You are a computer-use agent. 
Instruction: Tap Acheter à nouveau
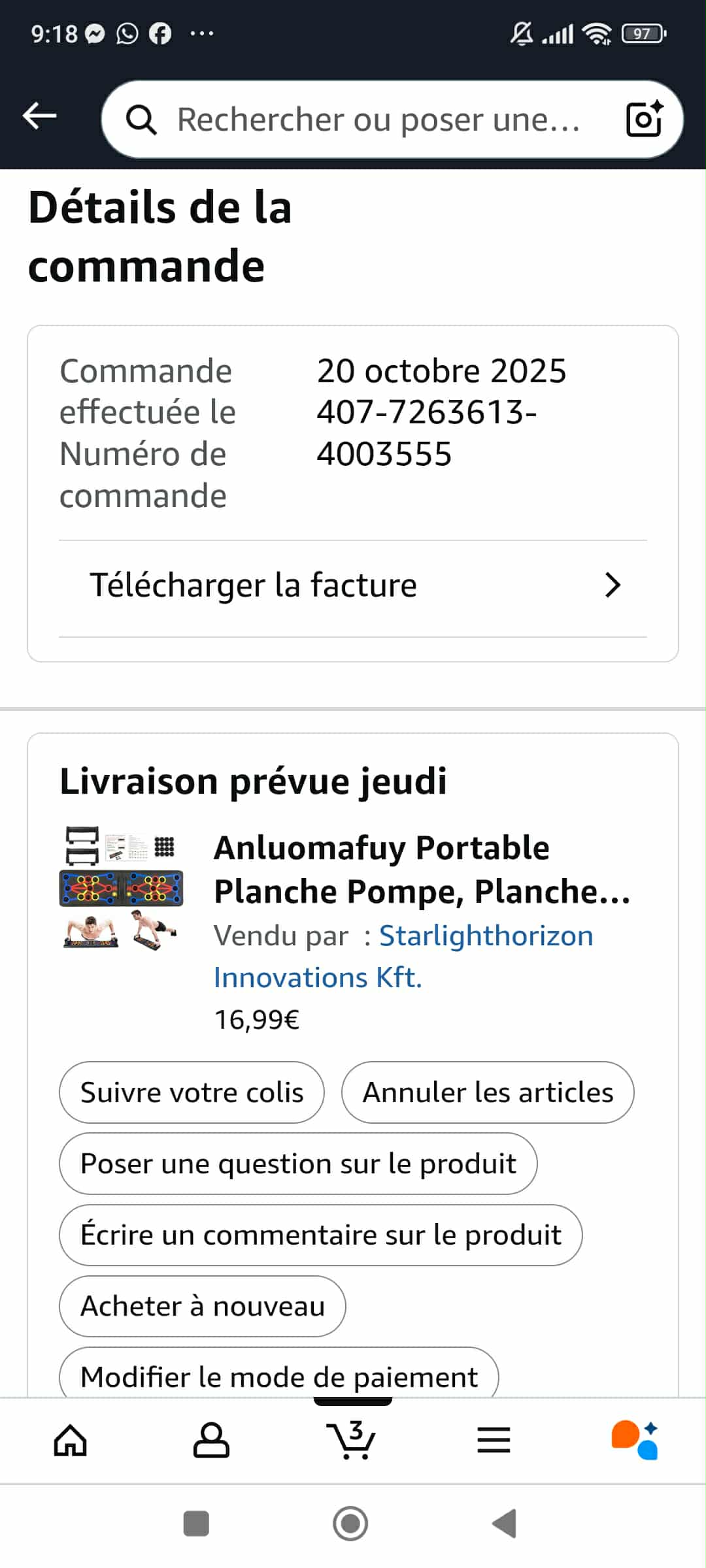pos(202,1306)
